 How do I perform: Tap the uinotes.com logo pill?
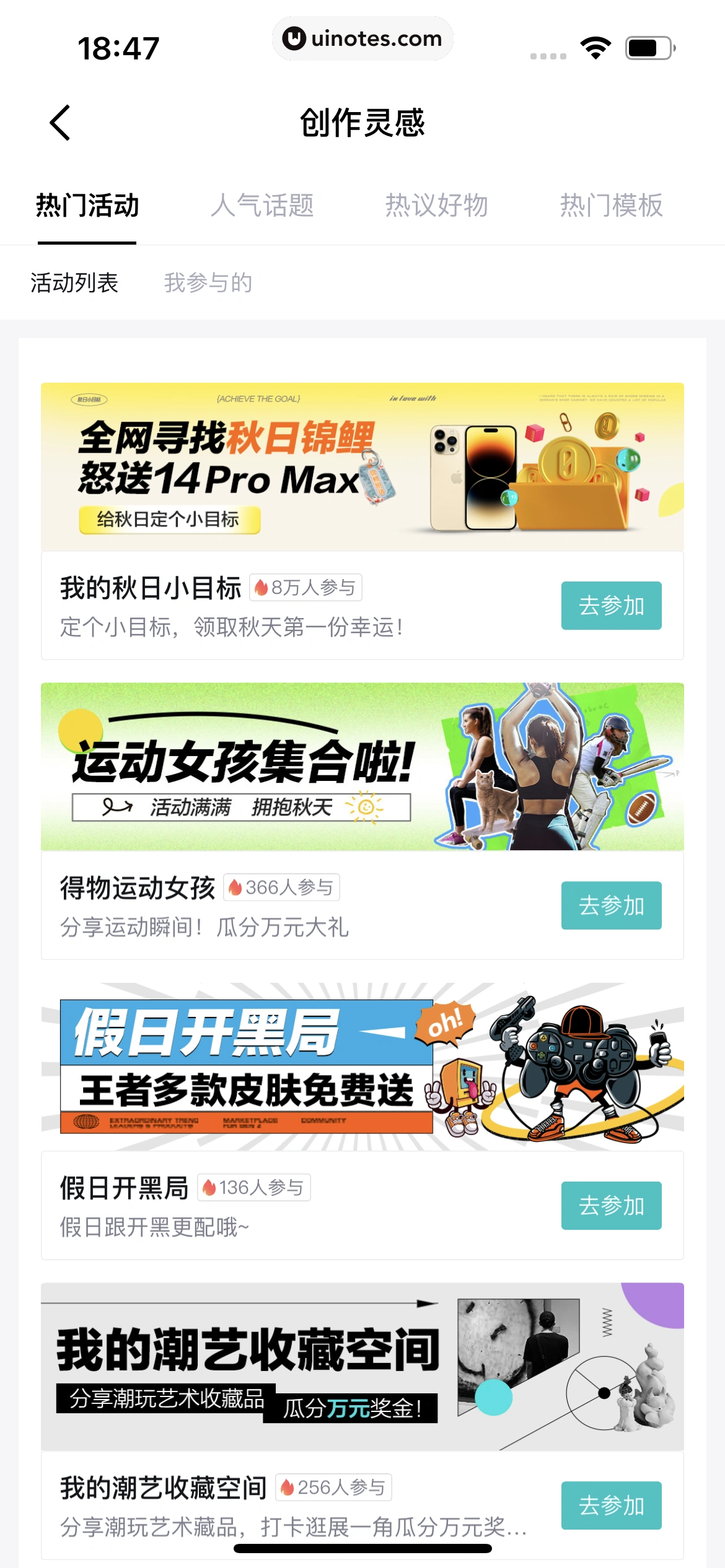coord(362,38)
